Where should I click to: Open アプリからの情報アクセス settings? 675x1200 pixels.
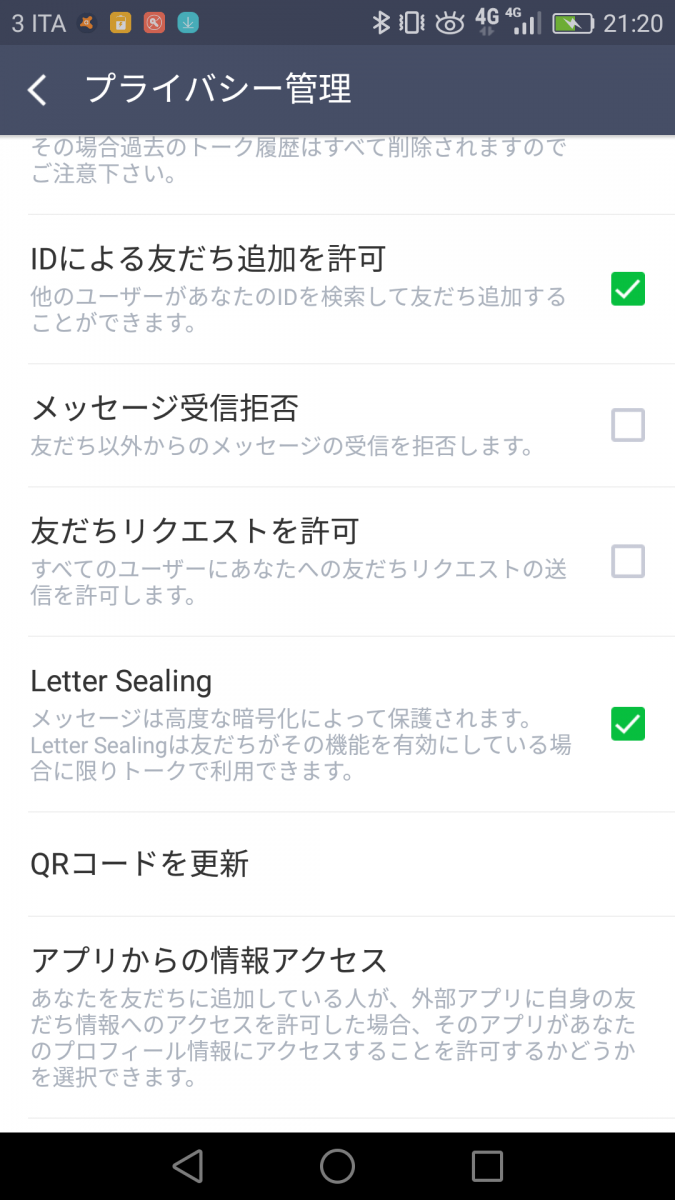(210, 961)
